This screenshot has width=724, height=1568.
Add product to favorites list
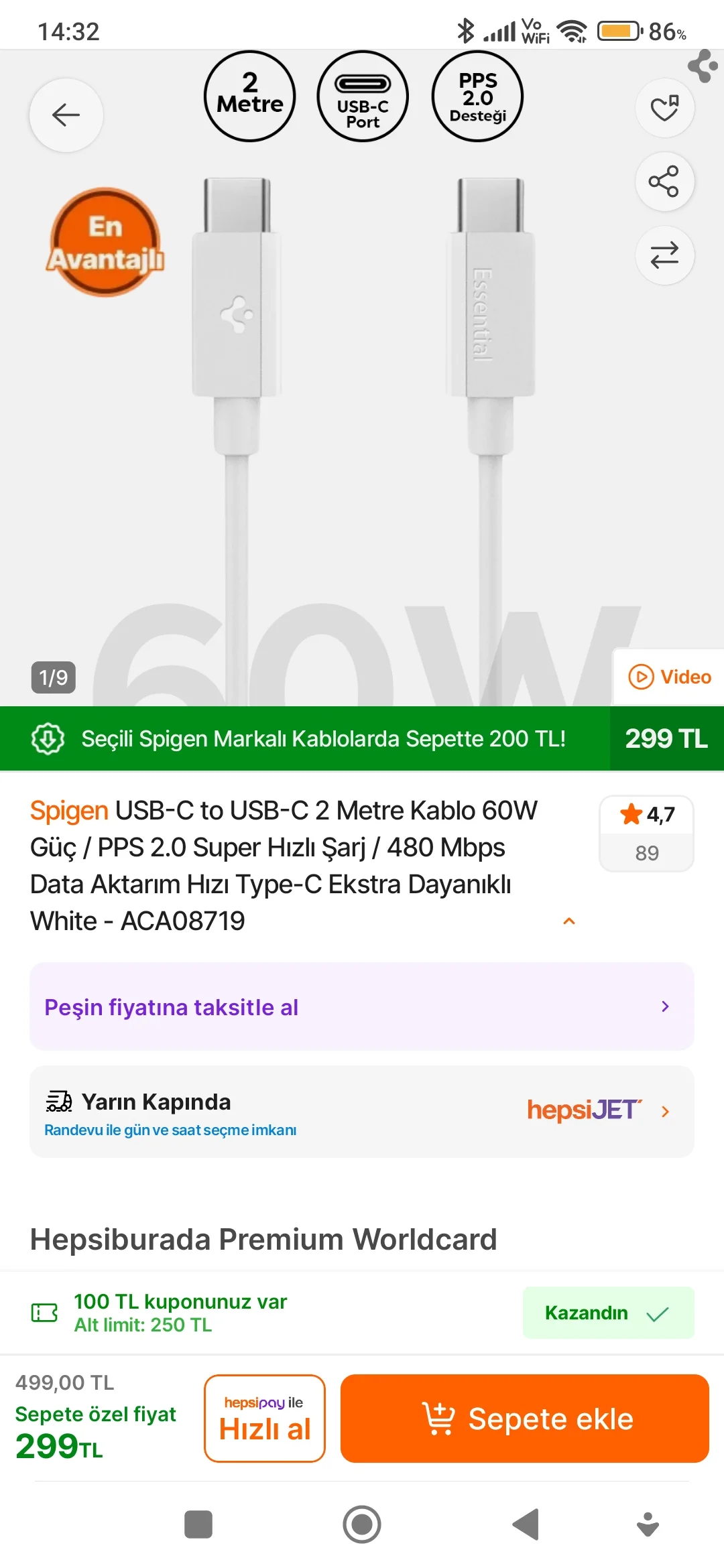pos(664,108)
